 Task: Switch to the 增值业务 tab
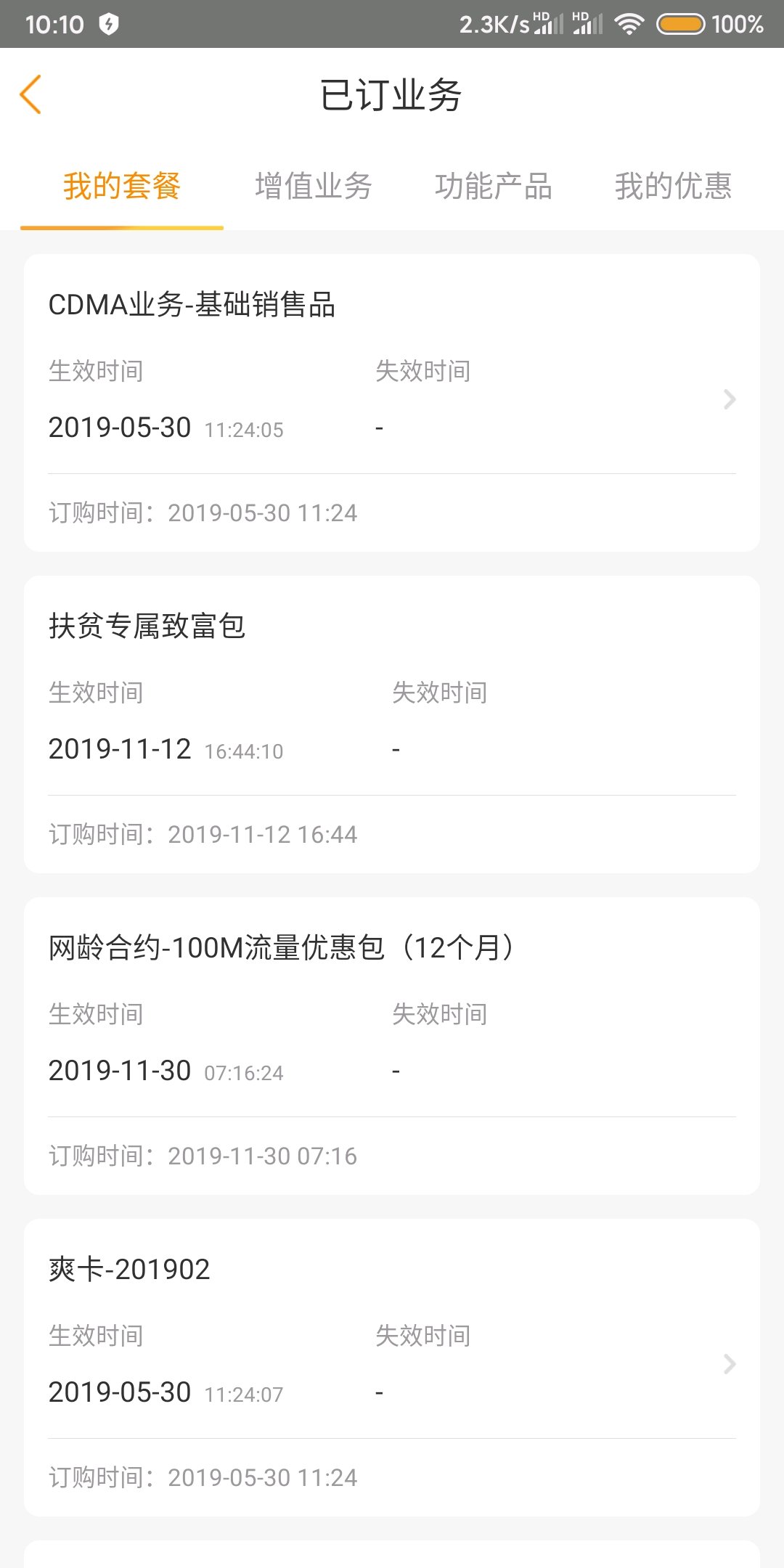(314, 187)
